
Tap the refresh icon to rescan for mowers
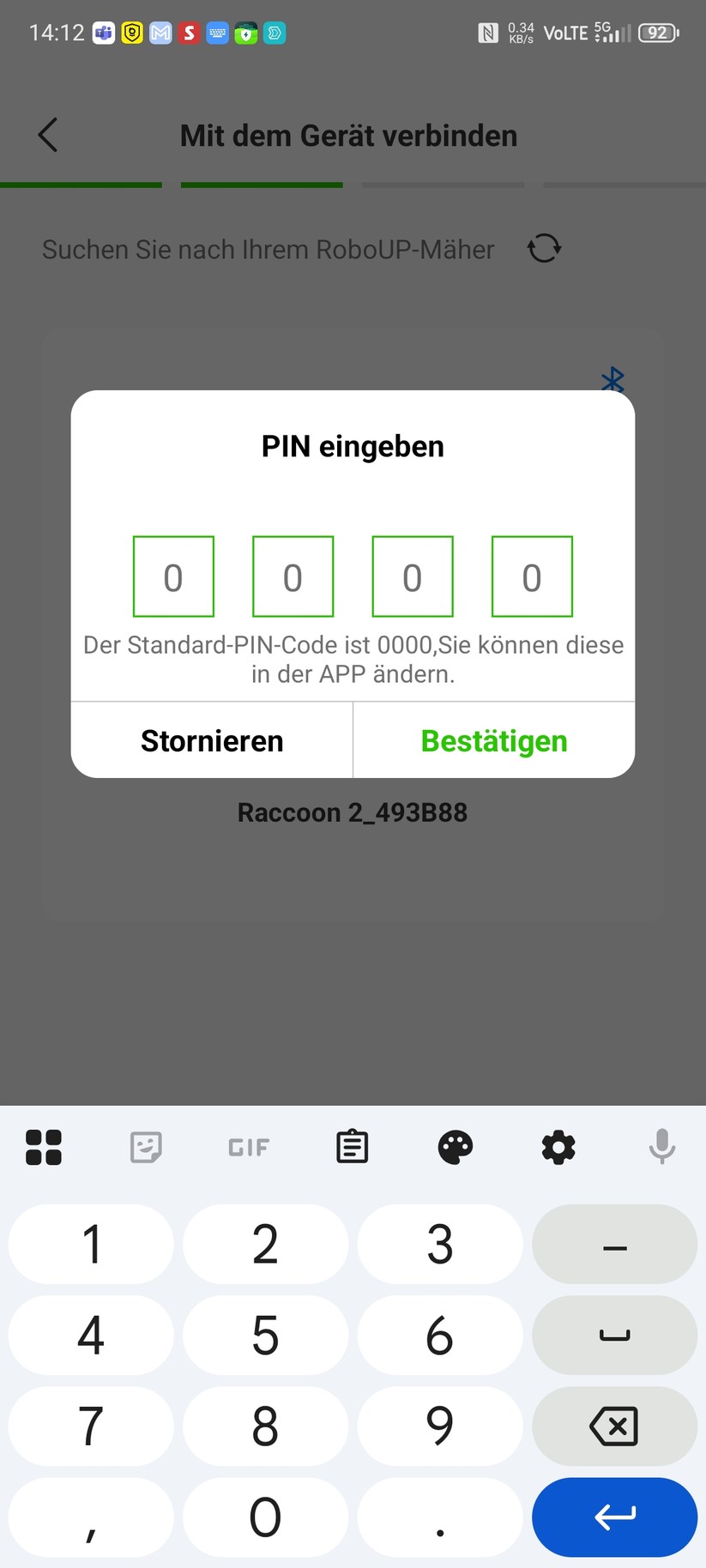coord(544,249)
